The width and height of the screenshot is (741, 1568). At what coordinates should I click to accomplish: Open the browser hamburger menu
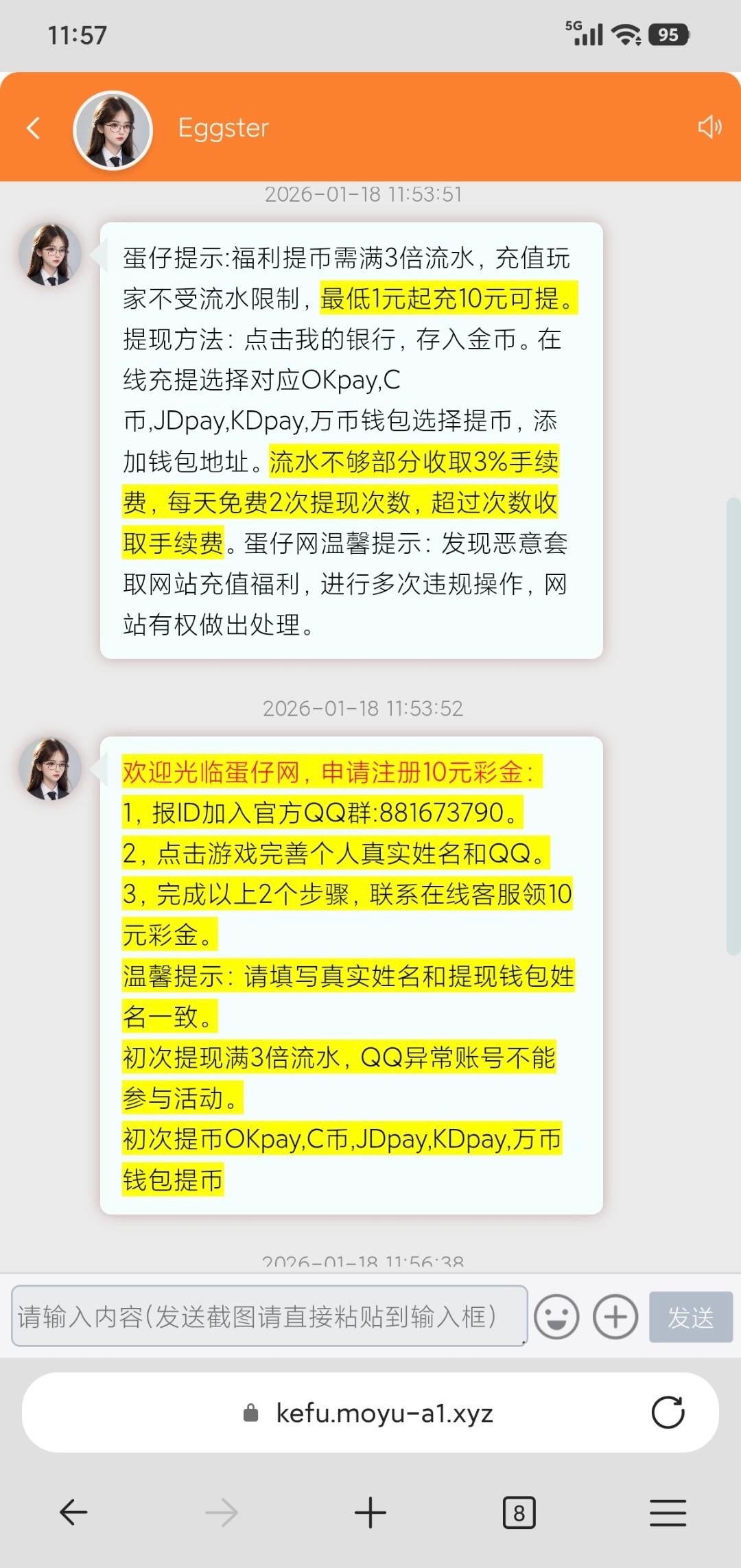click(x=668, y=1512)
